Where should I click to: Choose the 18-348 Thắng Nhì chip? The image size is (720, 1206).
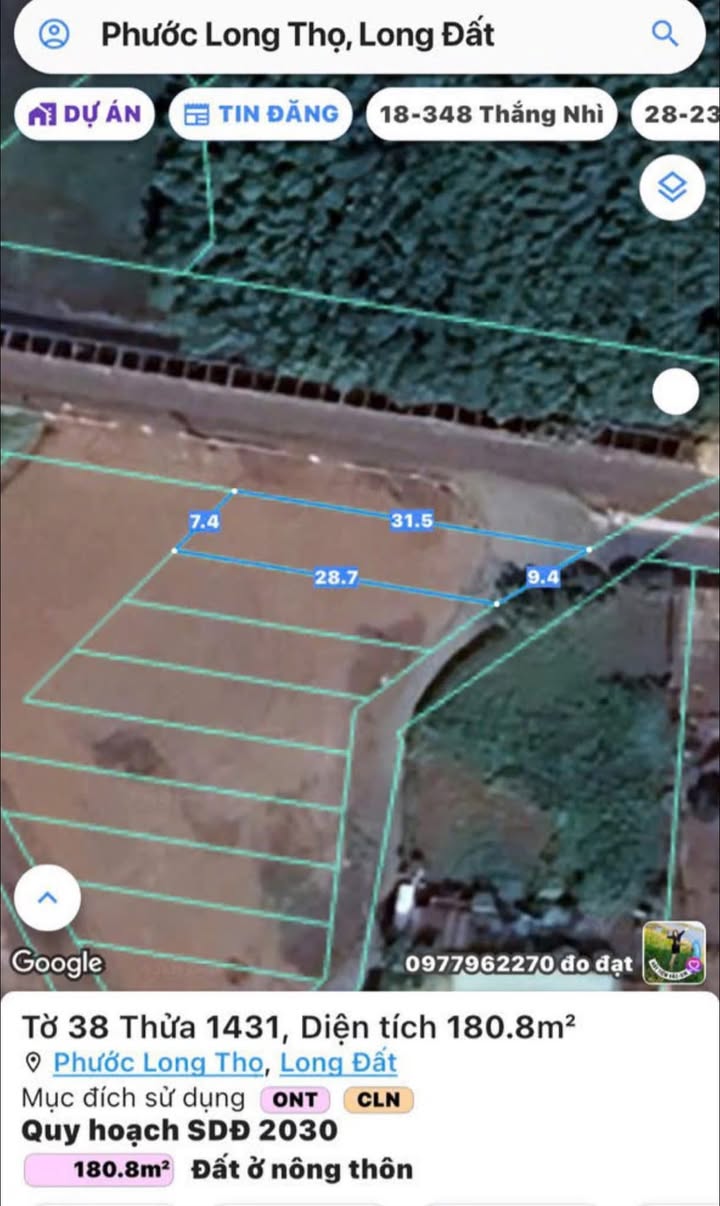[x=492, y=114]
